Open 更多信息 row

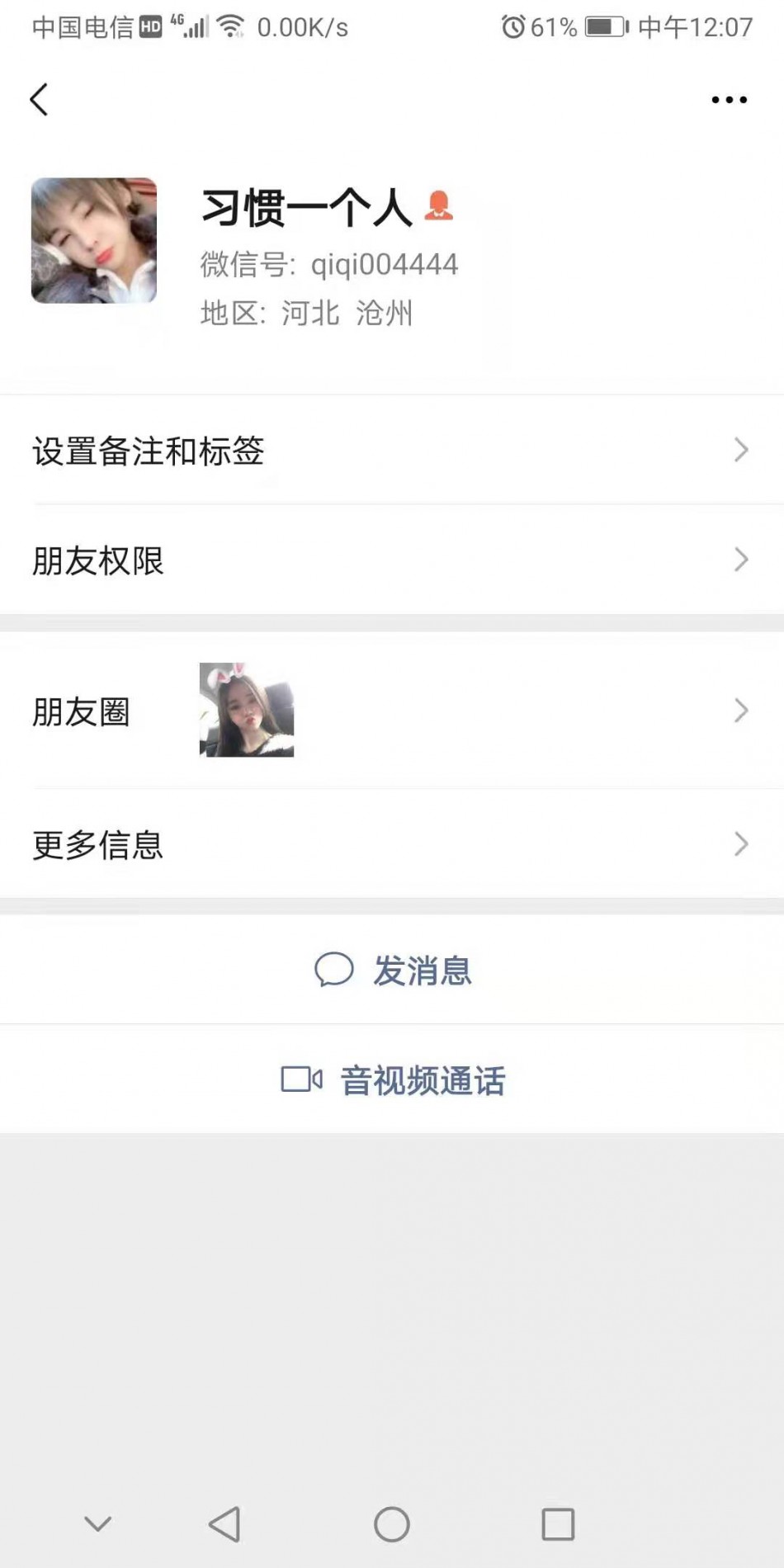(x=392, y=844)
